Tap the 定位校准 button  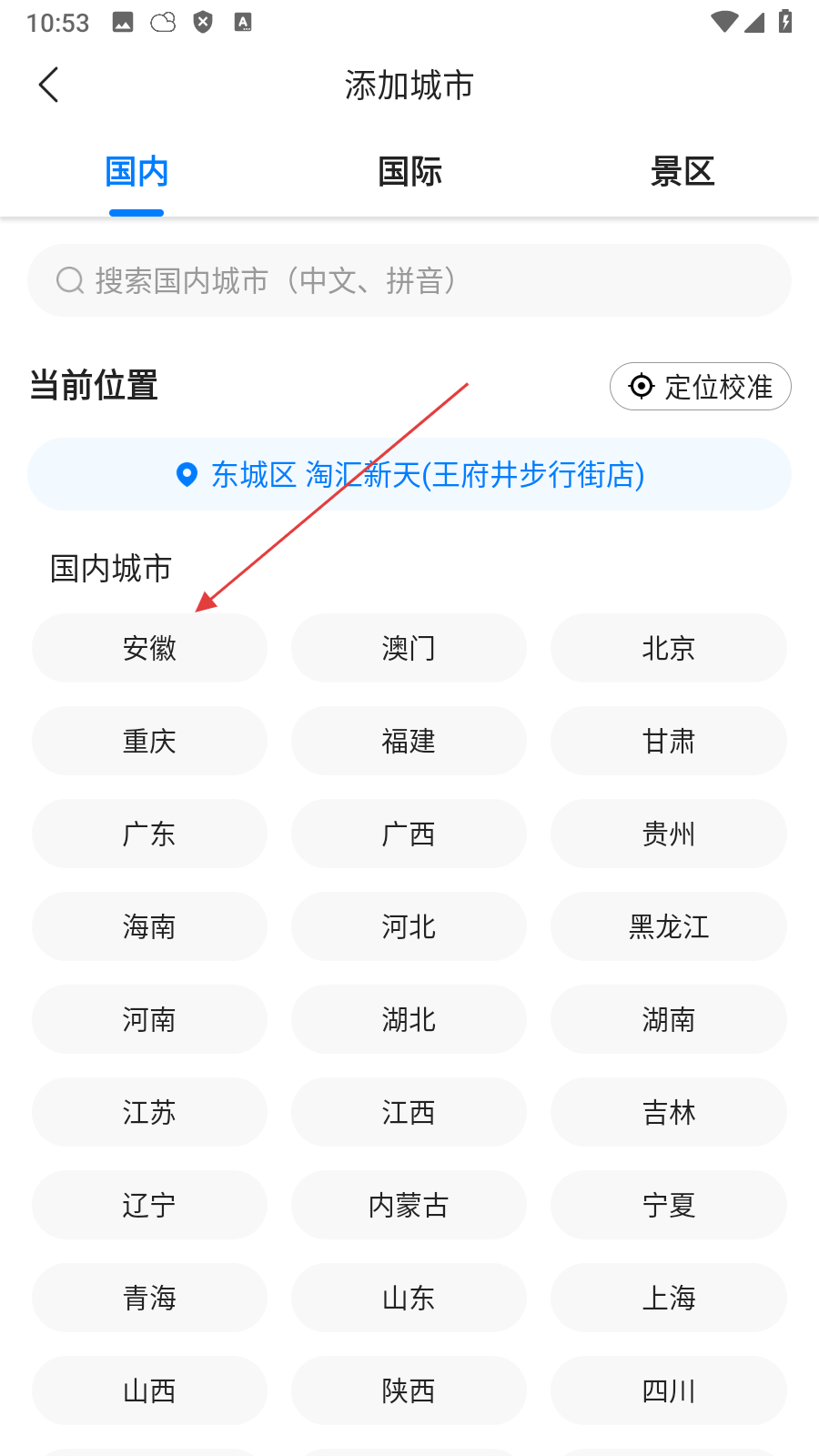click(x=700, y=387)
